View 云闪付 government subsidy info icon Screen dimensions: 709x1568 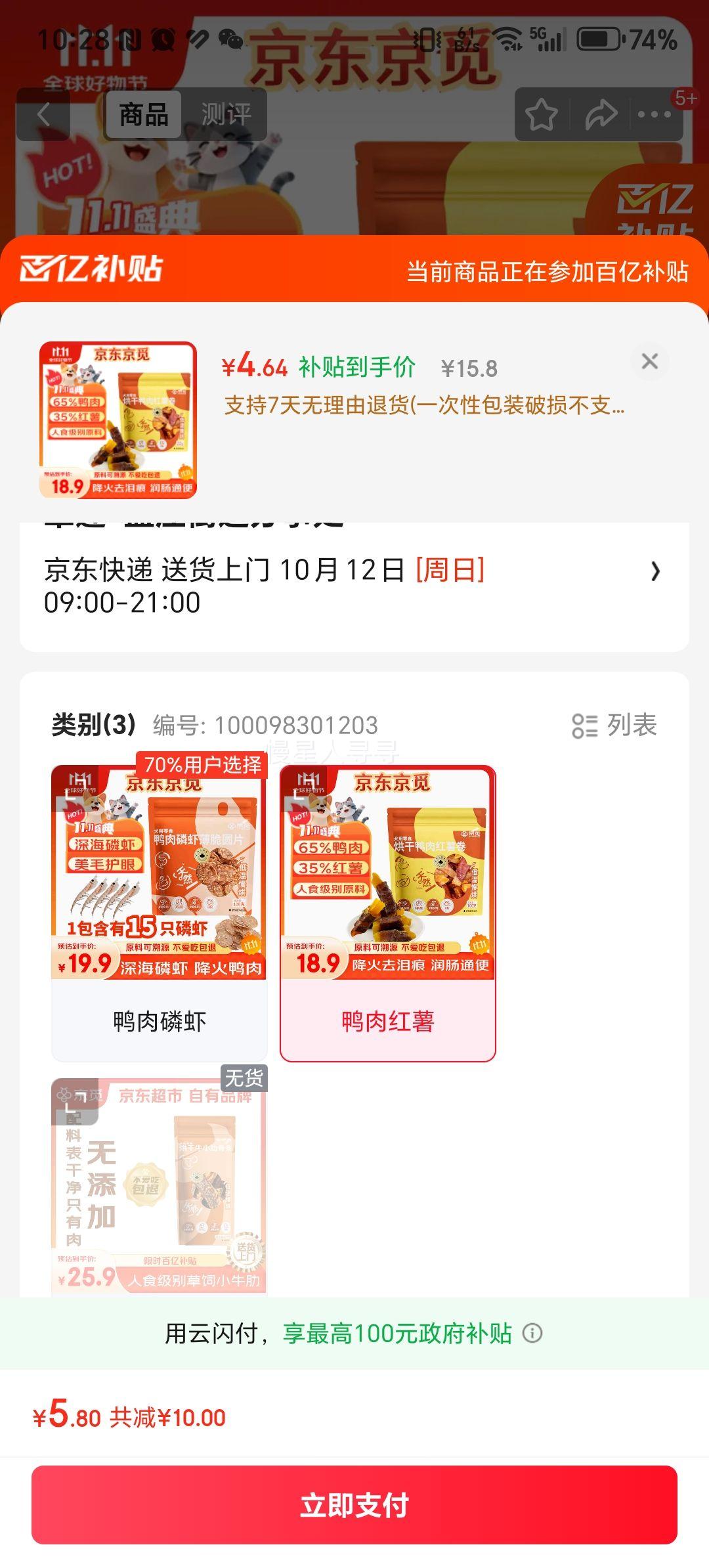(x=532, y=1333)
